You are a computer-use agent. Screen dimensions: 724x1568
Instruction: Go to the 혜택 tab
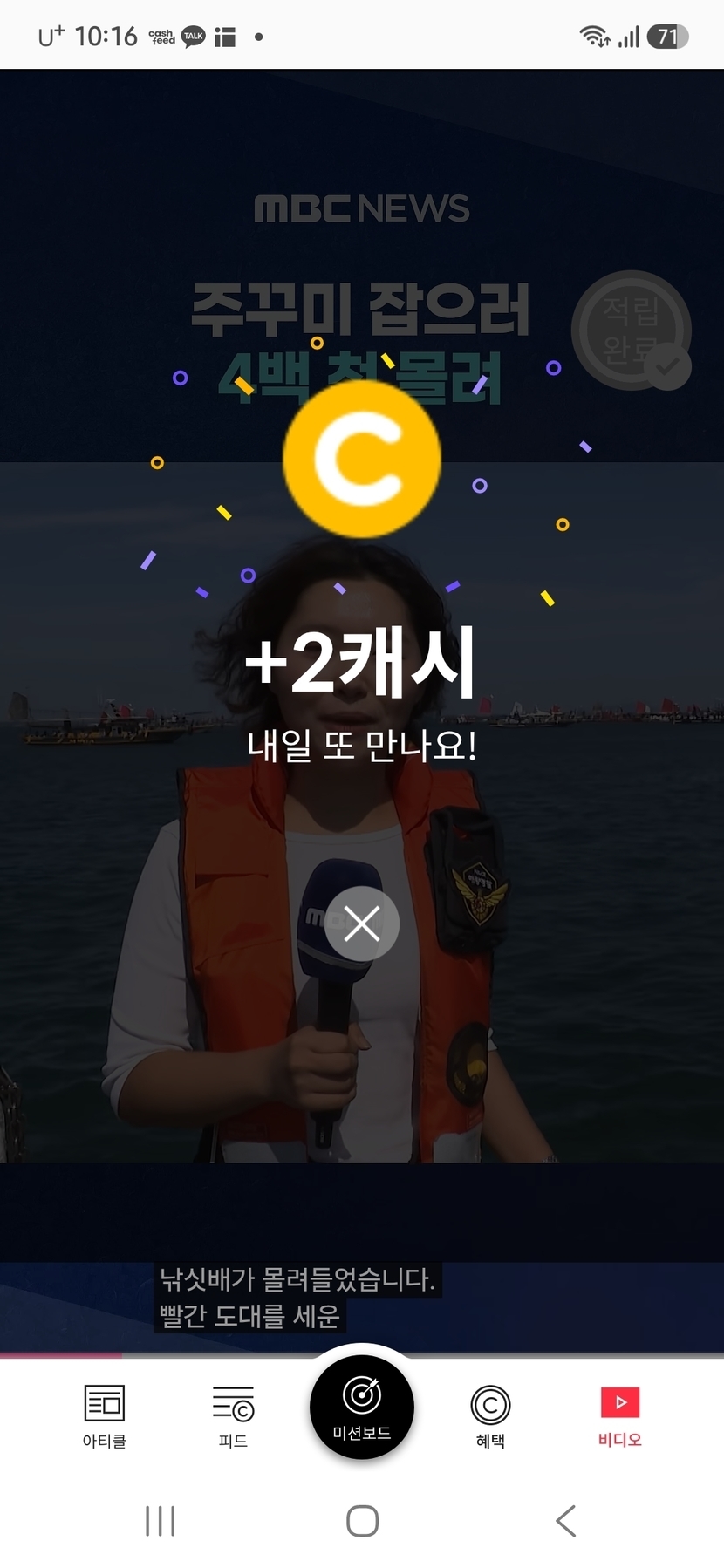[x=490, y=1416]
